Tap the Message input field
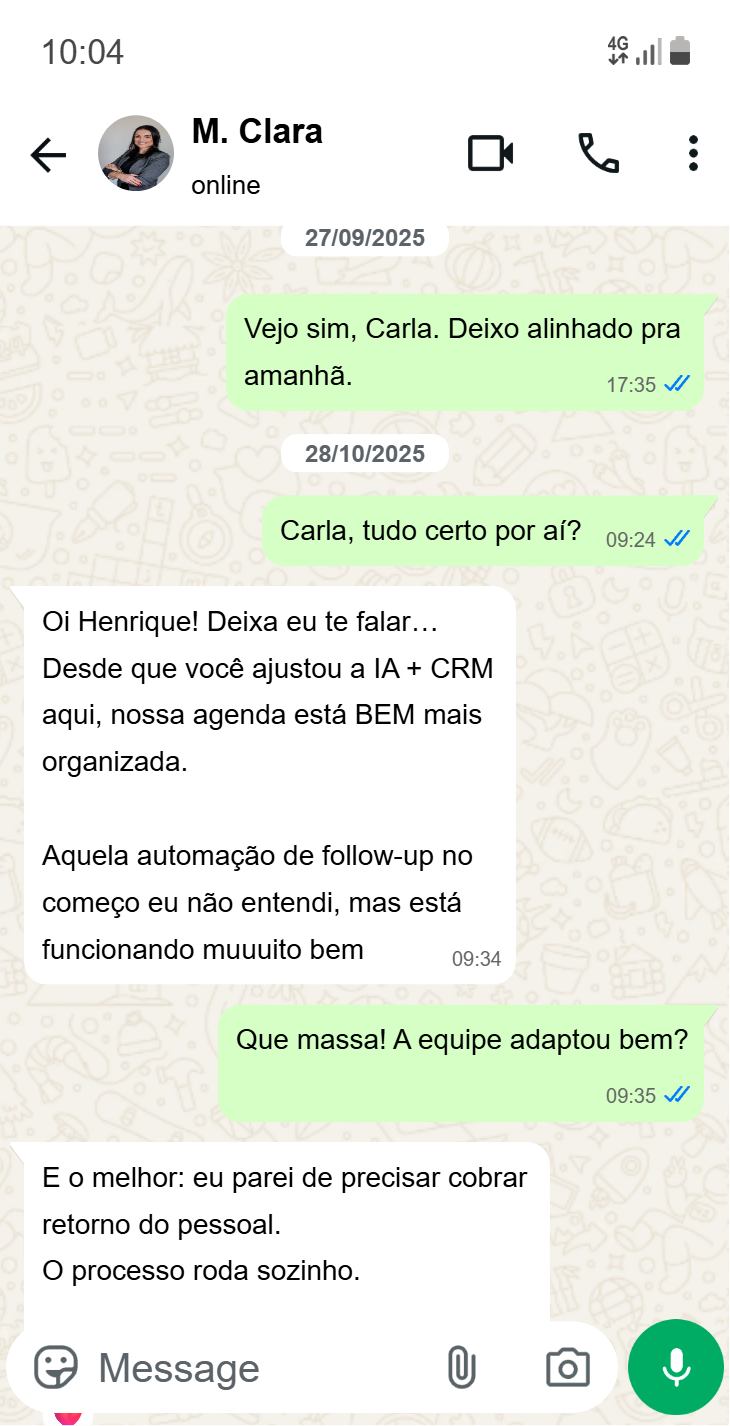730x1426 pixels. tap(250, 1367)
